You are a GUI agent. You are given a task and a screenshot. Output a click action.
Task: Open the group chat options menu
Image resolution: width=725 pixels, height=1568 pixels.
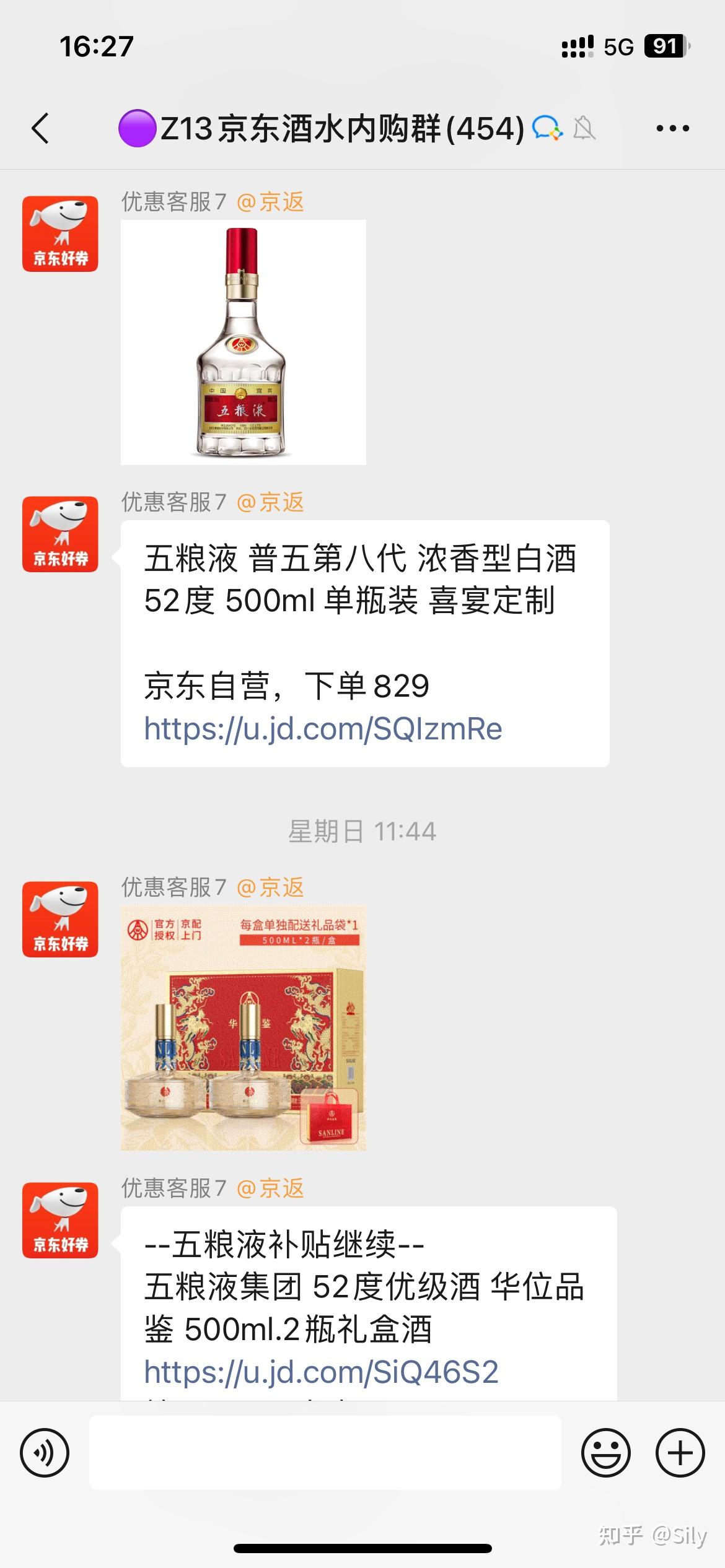tap(672, 129)
